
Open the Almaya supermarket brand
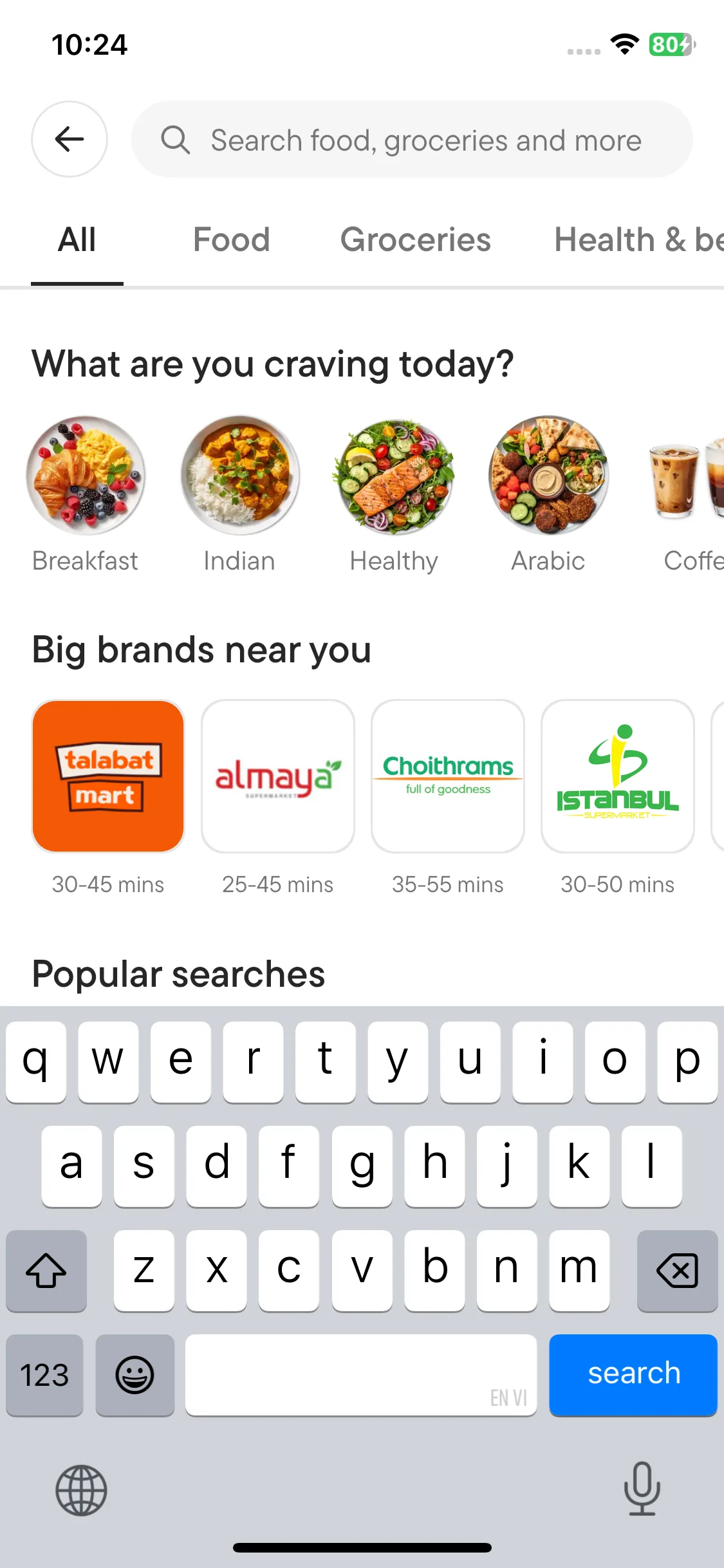[278, 776]
